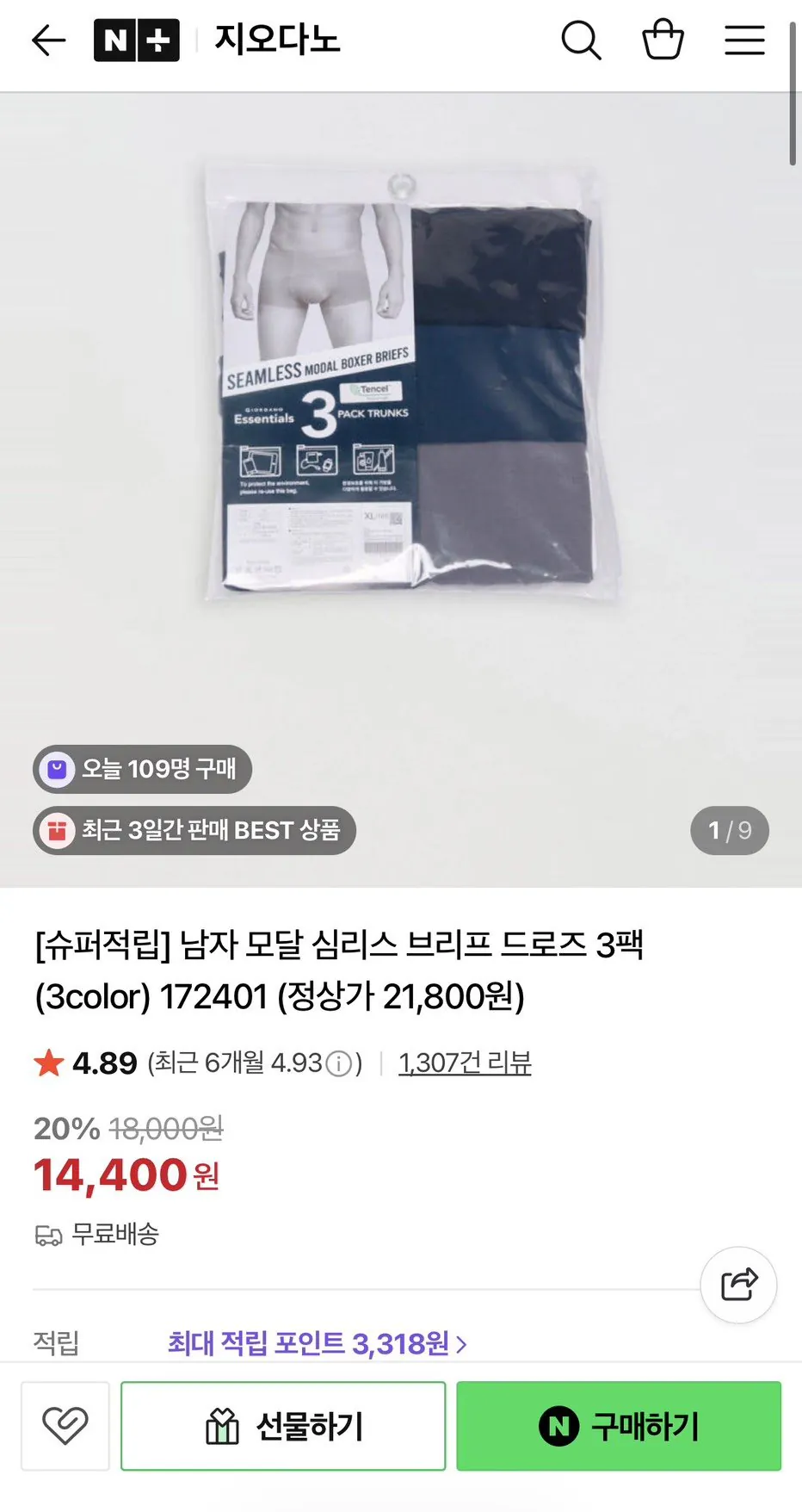Screen dimensions: 802x1512
Task: Open the search icon in the top bar
Action: coord(582,40)
